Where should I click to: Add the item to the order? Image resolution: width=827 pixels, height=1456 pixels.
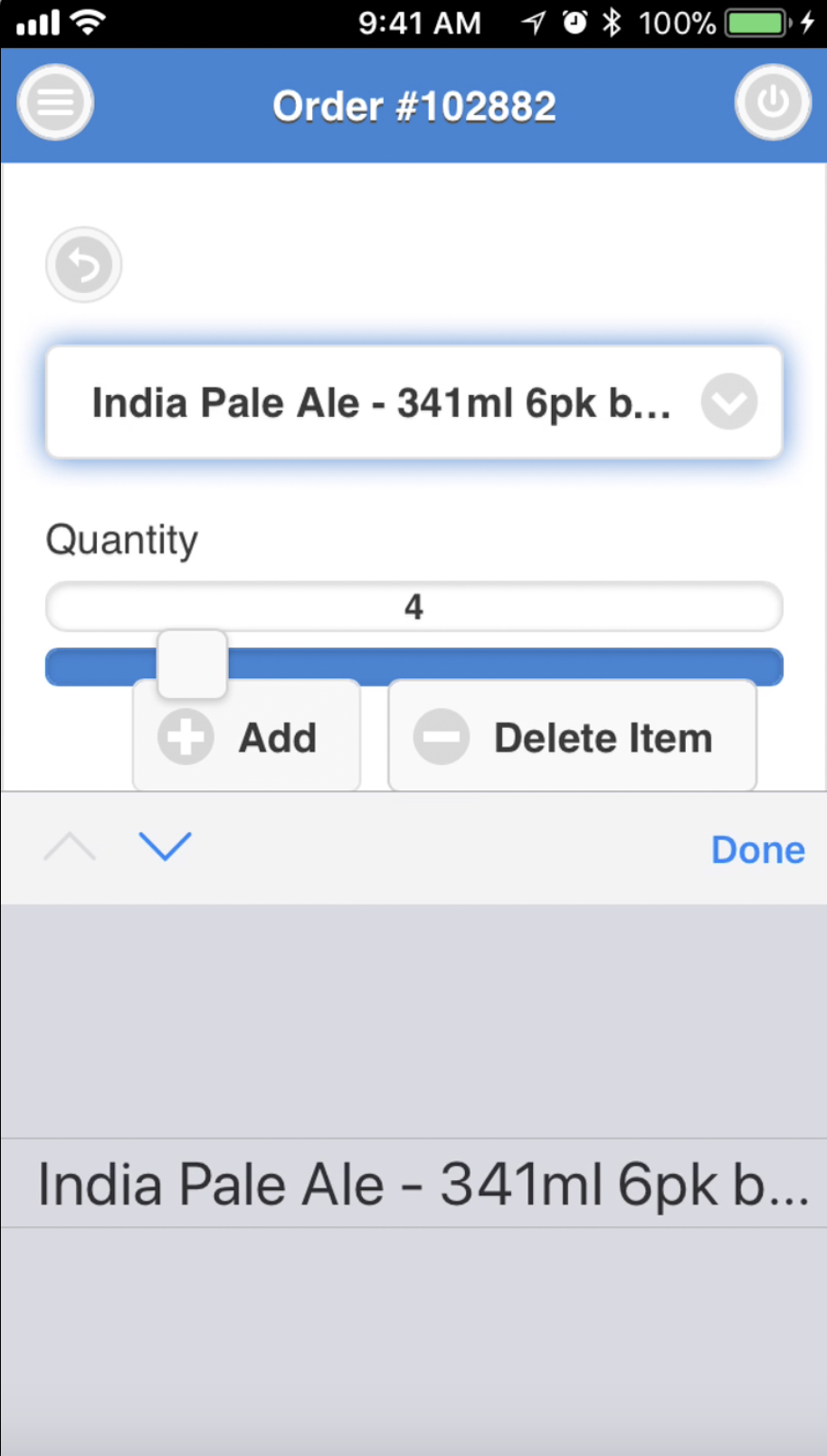pyautogui.click(x=247, y=738)
